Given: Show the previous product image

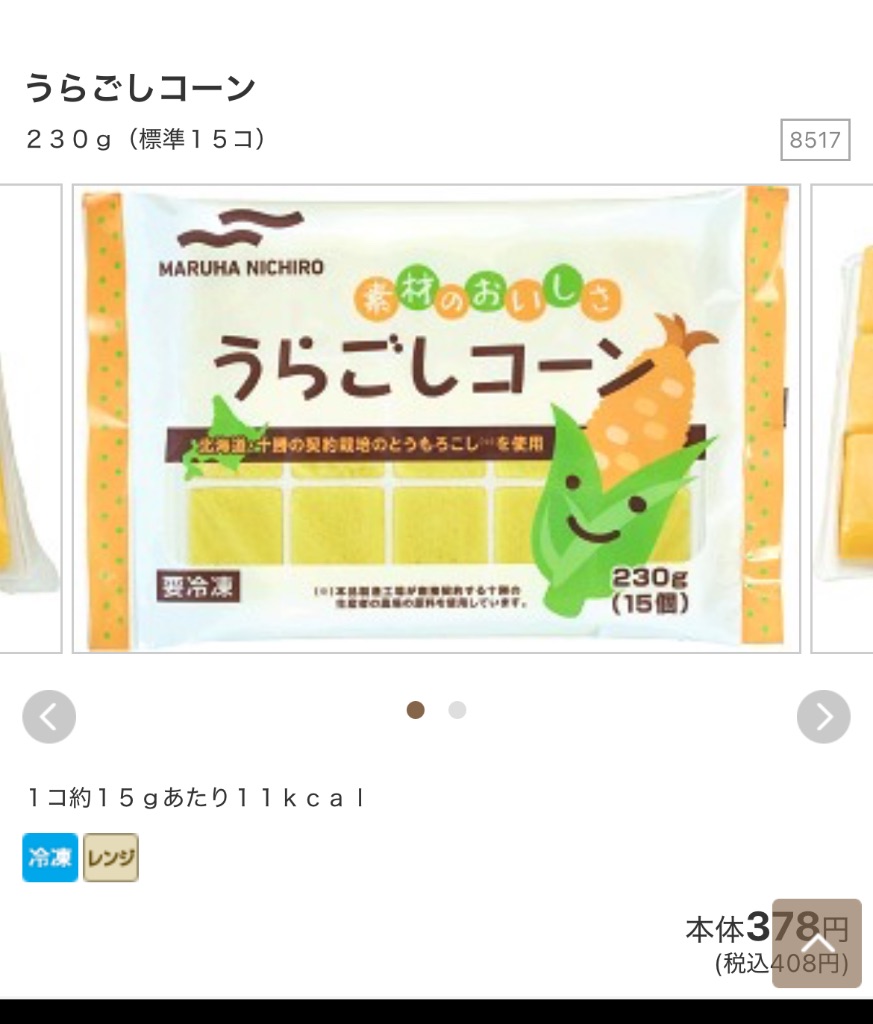Looking at the screenshot, I should pos(49,716).
